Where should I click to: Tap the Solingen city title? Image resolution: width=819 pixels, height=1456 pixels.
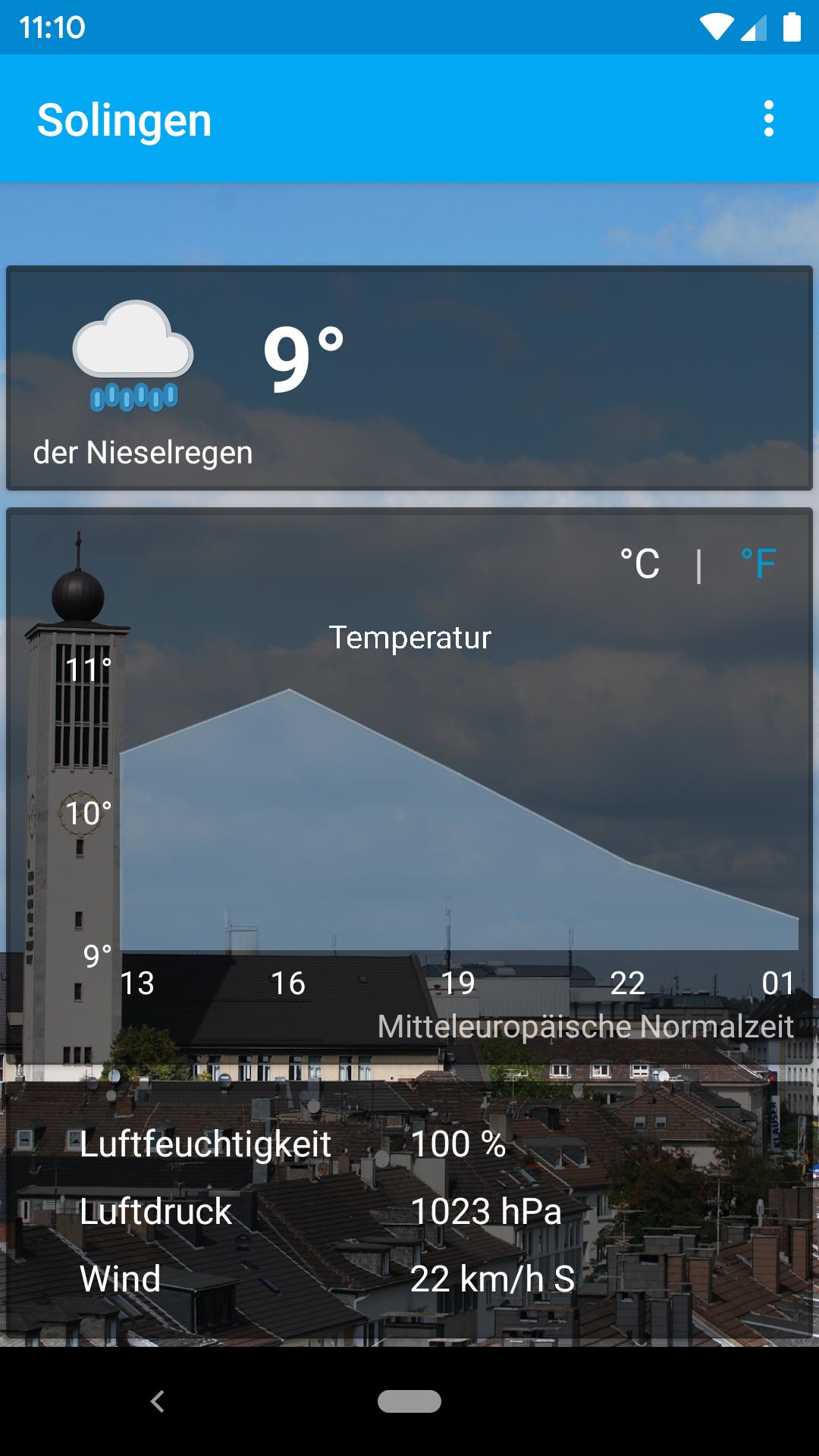124,119
